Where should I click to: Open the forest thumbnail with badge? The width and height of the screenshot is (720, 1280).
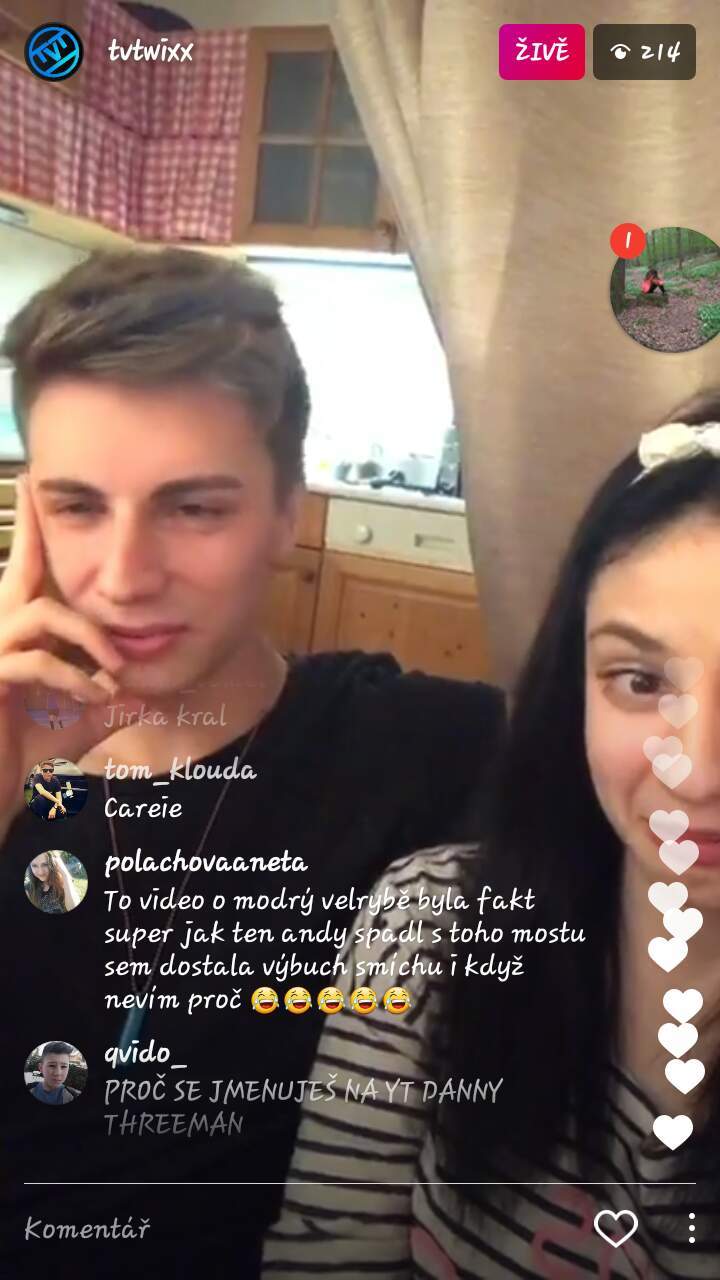coord(667,289)
